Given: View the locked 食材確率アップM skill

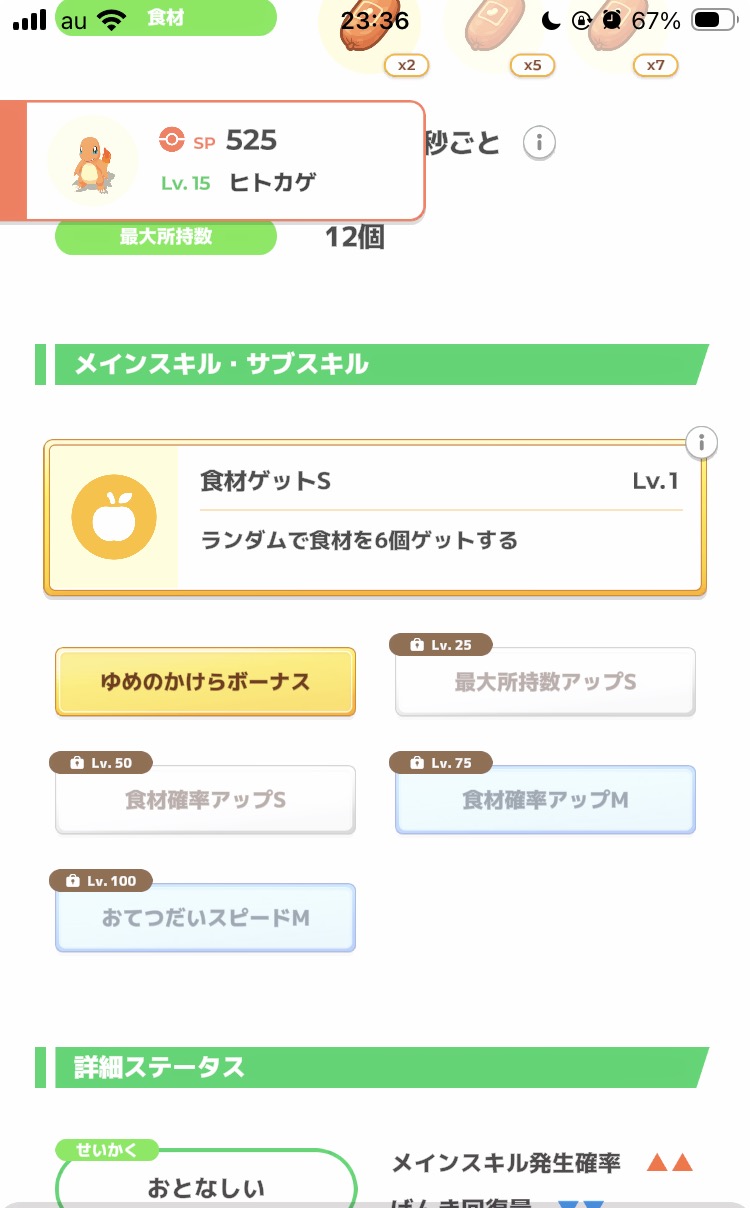Looking at the screenshot, I should coord(545,800).
